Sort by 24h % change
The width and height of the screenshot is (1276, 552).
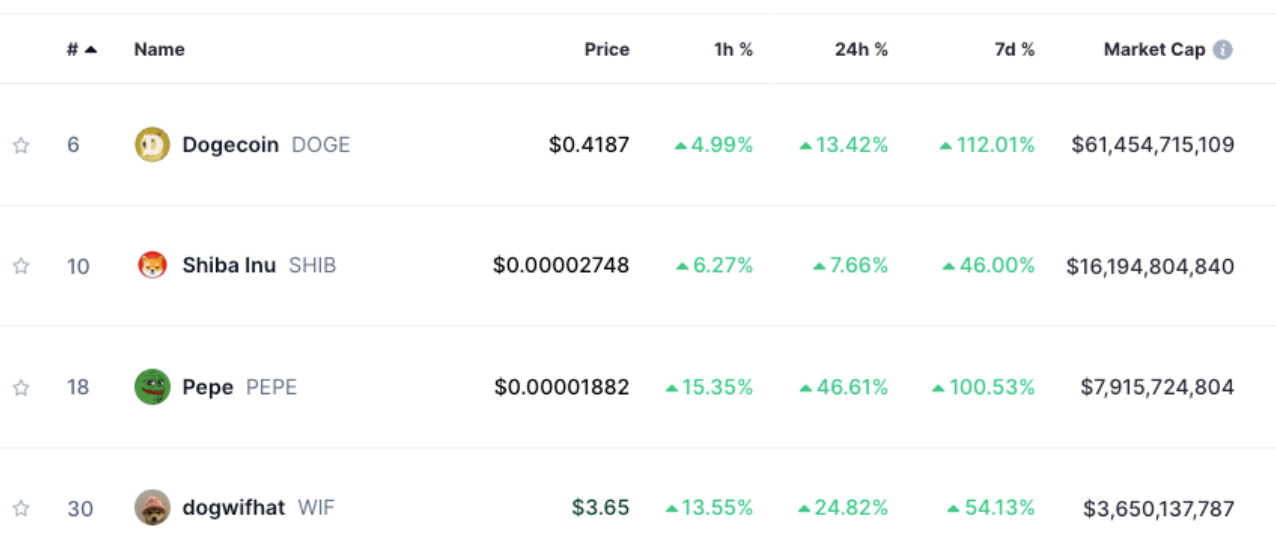861,49
